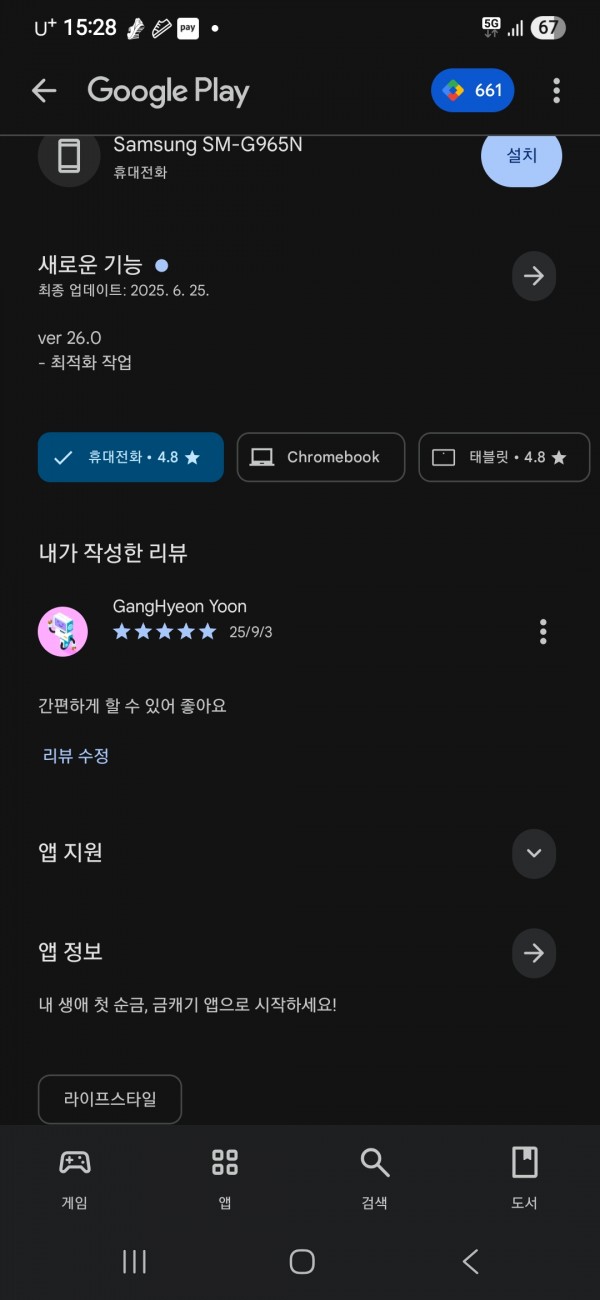Screen dimensions: 600x1300
Task: Open the 앱 정보 arrow
Action: 533,953
